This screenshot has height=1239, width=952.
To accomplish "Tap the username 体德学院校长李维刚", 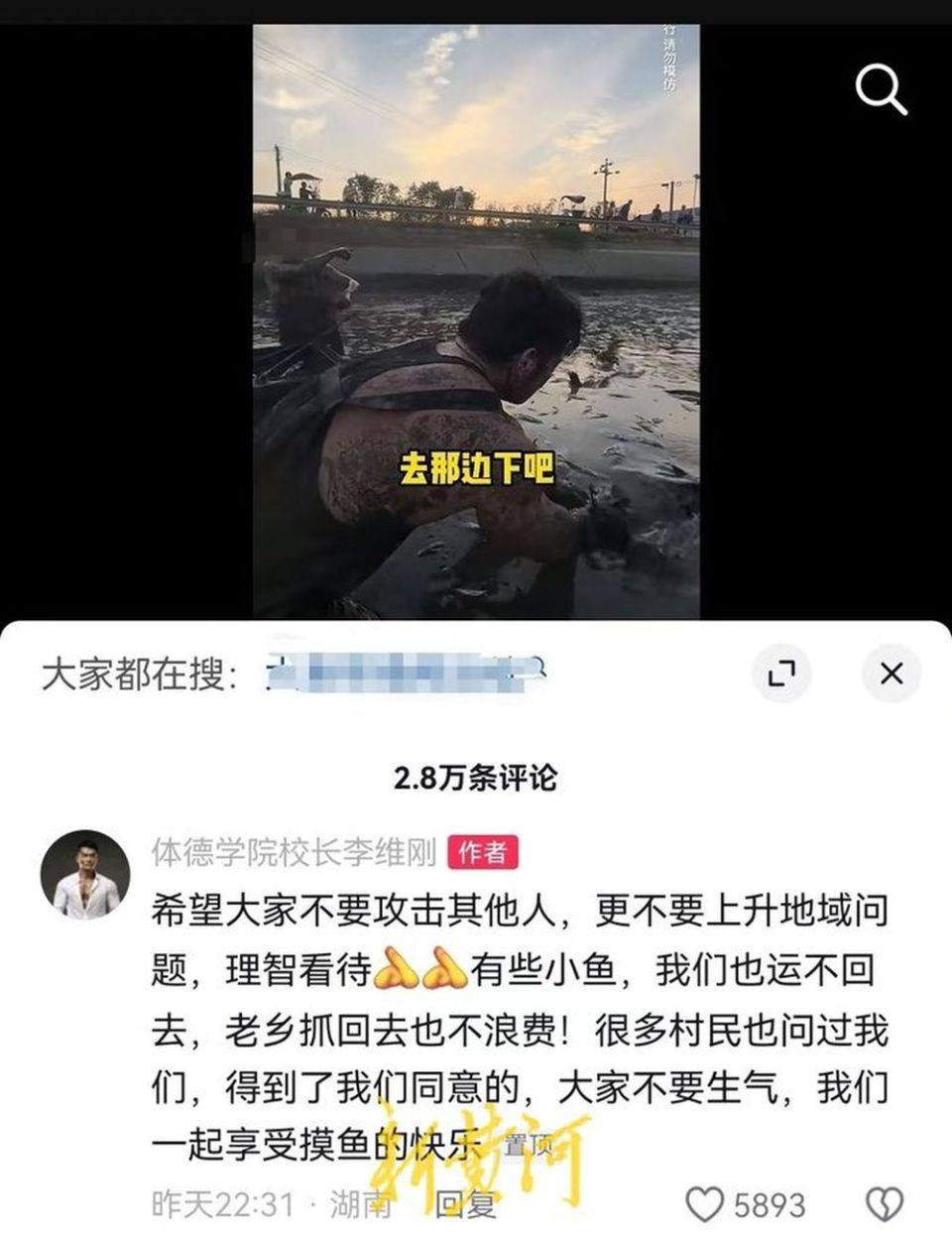I will coord(294,851).
